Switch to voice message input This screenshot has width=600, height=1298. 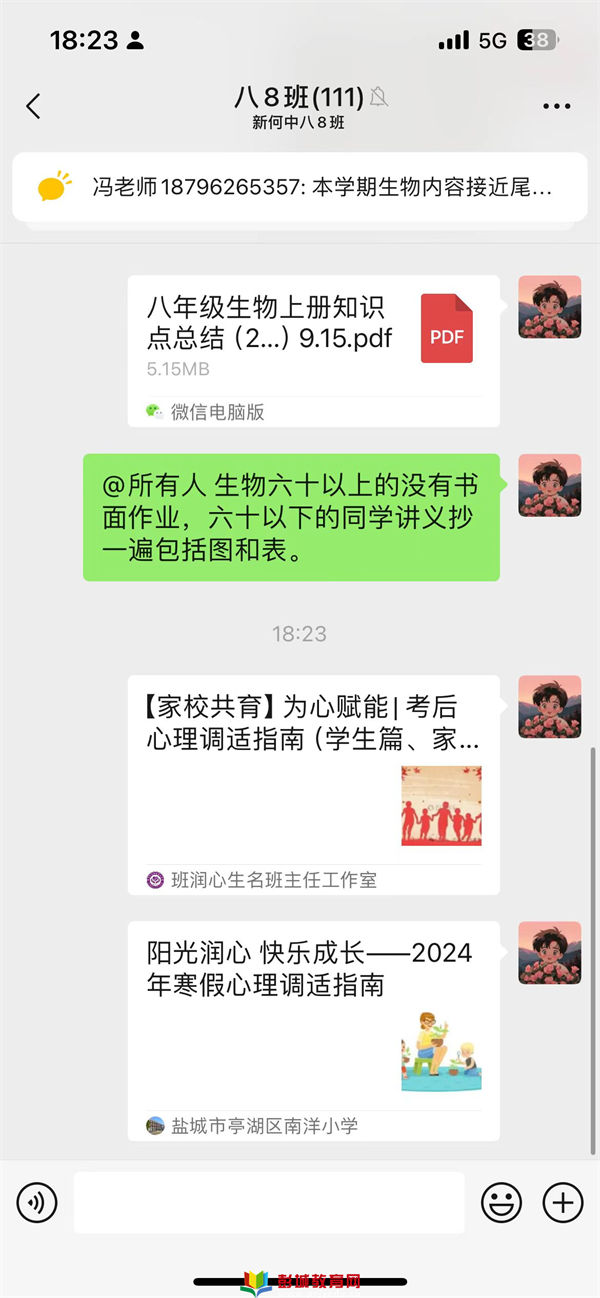(x=37, y=1202)
